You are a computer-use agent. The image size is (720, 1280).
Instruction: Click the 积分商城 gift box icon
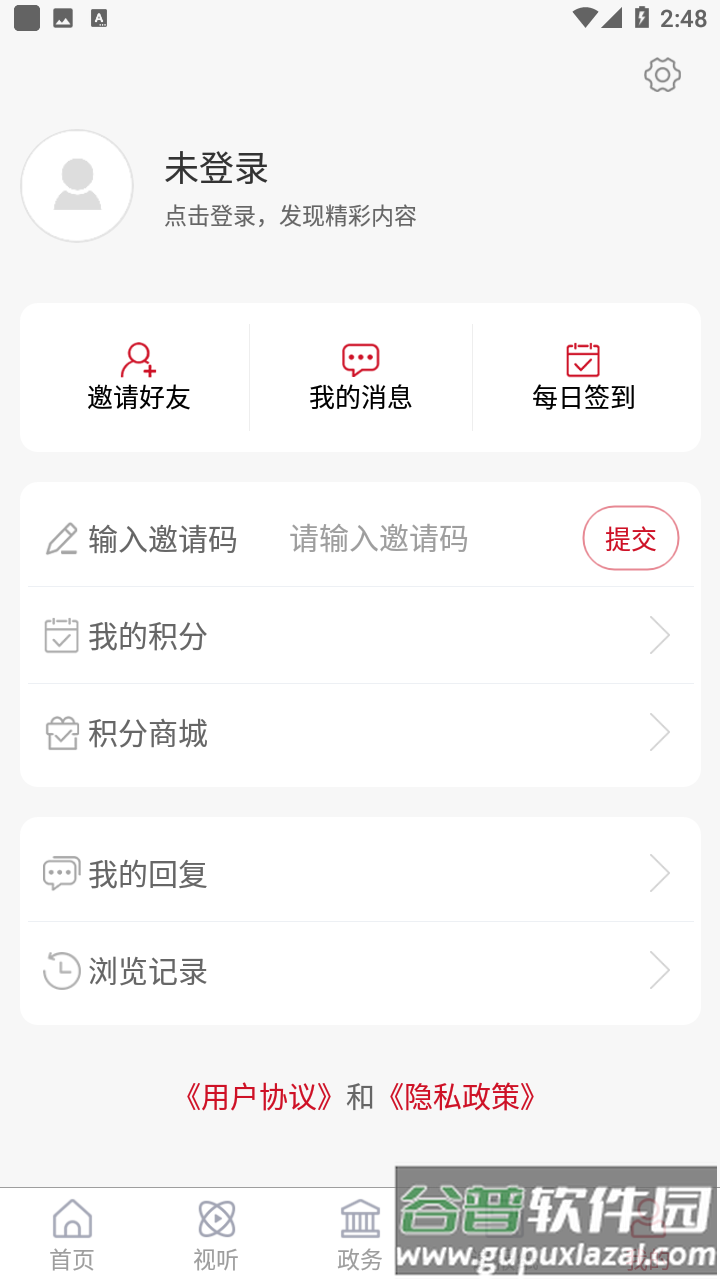click(x=61, y=733)
